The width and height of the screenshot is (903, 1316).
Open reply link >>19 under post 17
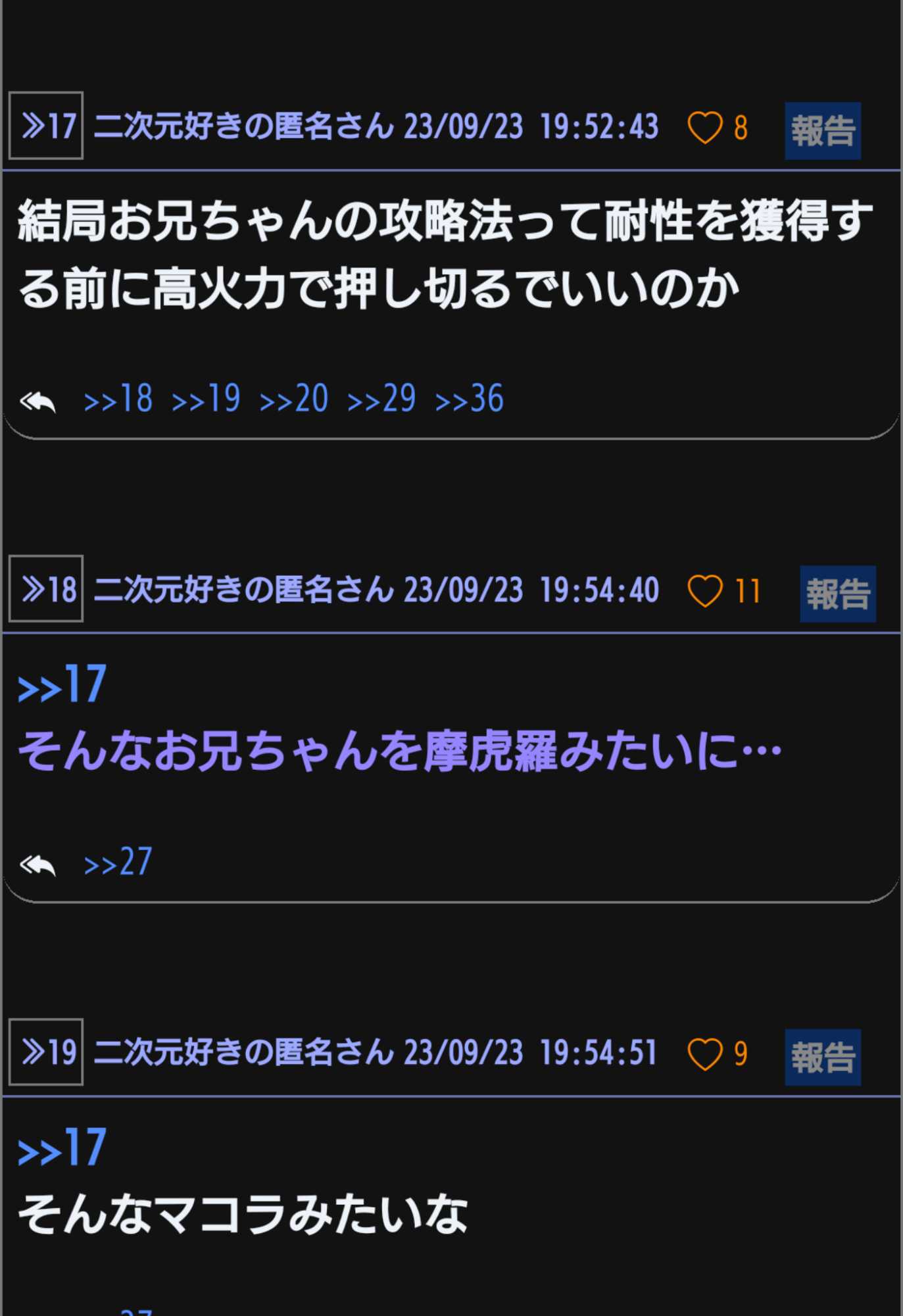(x=206, y=399)
